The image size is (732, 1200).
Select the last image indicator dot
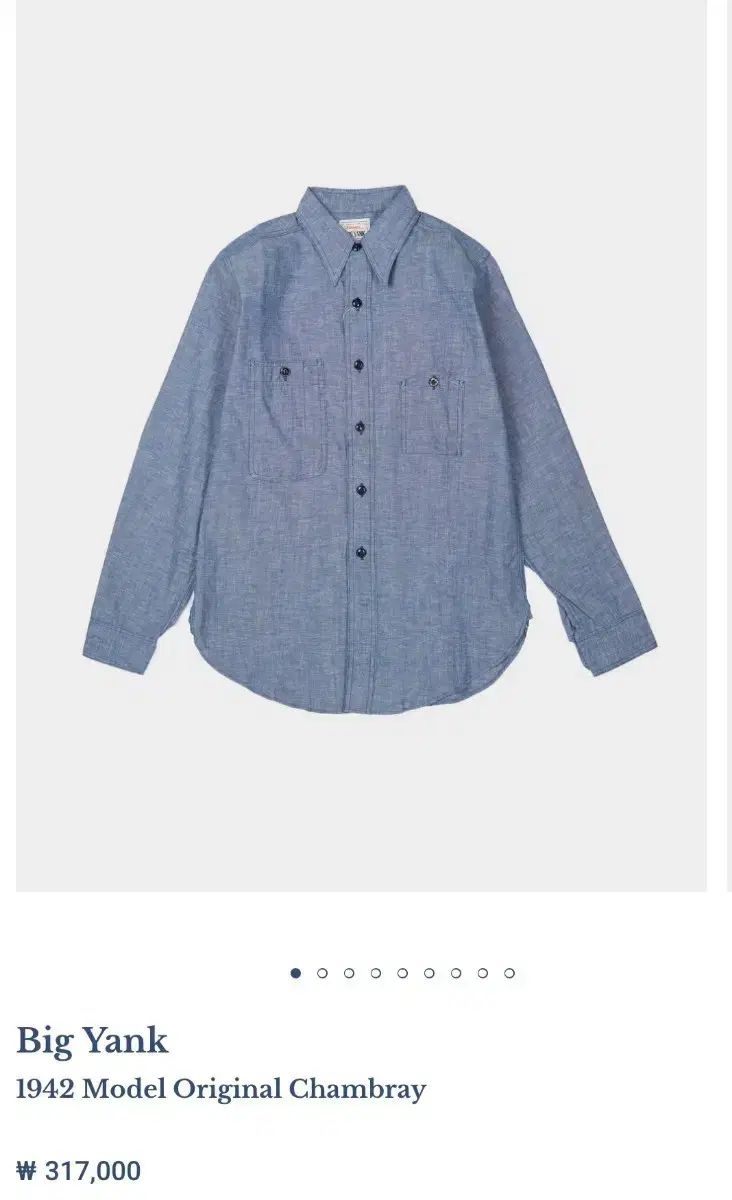(509, 973)
